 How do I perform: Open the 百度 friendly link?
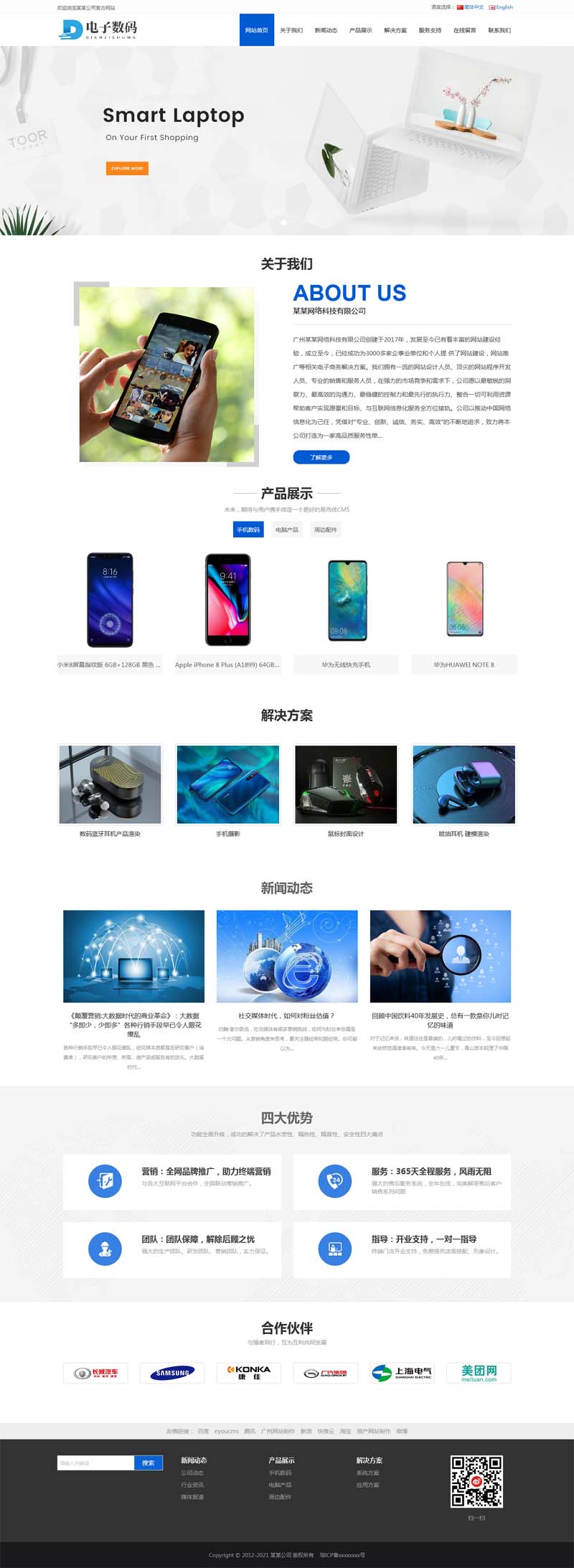tap(203, 1431)
